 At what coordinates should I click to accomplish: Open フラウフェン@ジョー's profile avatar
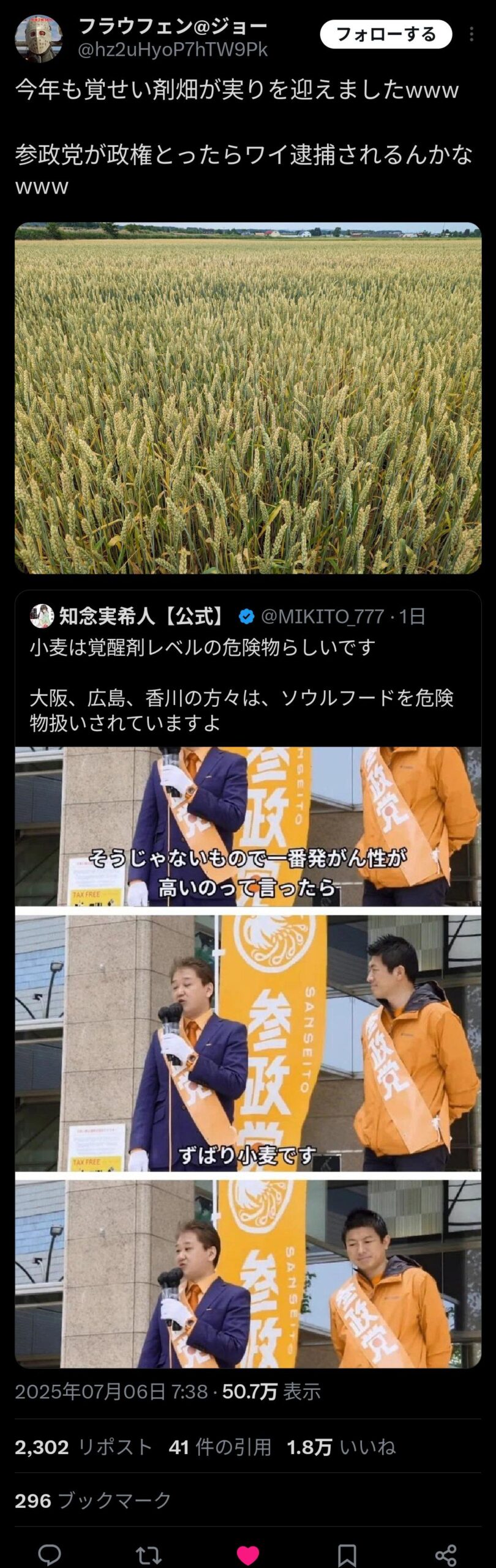click(39, 38)
